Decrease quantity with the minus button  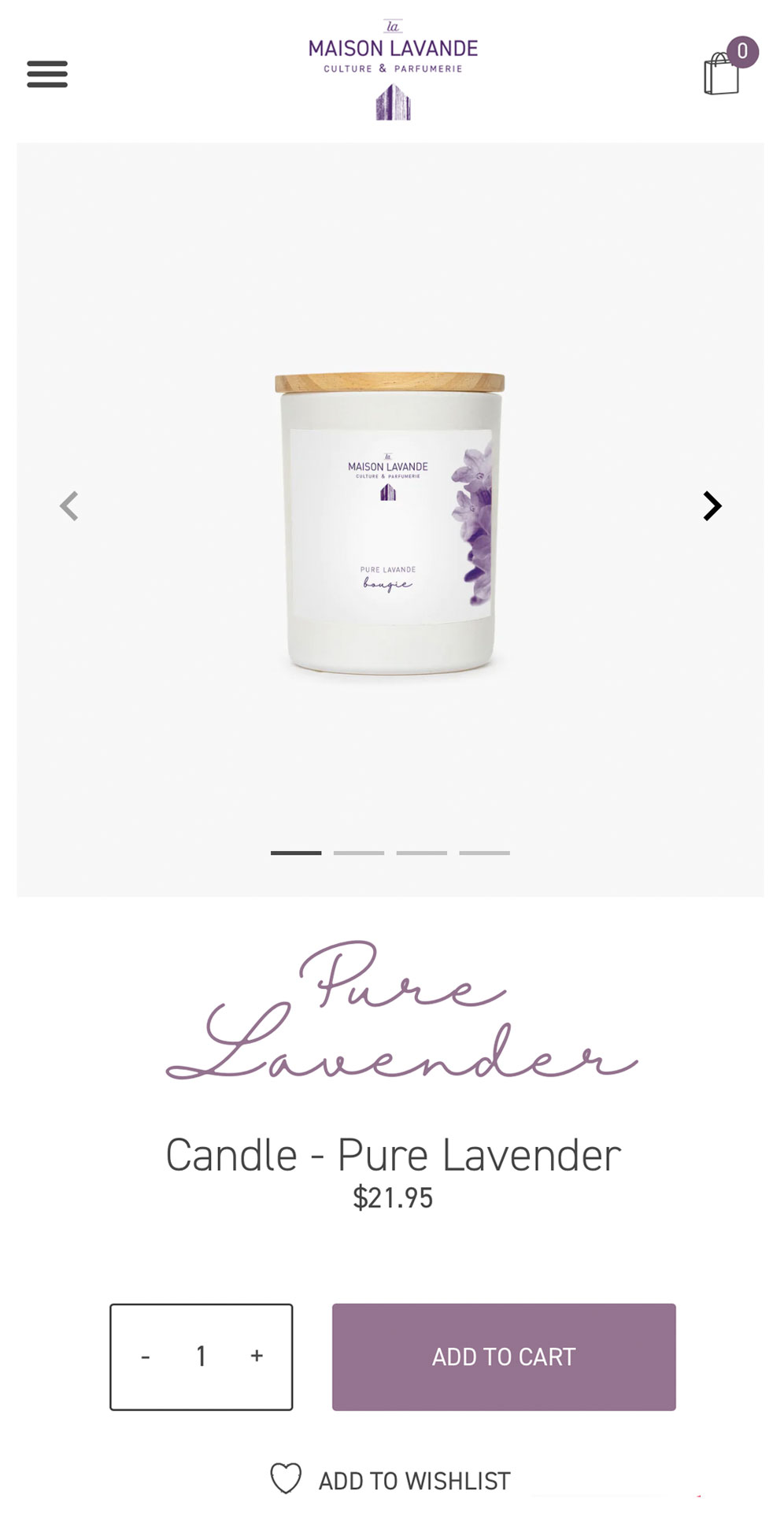(x=146, y=1356)
